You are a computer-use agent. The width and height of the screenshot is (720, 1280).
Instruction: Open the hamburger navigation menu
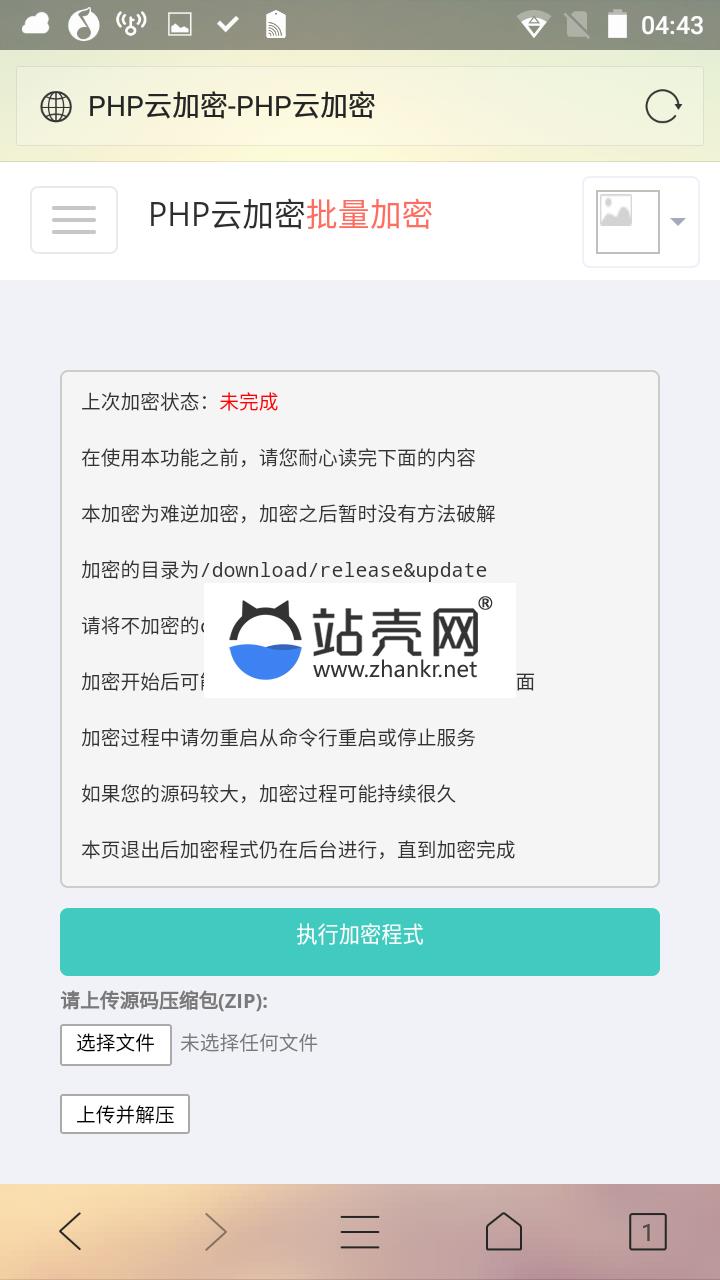(74, 220)
